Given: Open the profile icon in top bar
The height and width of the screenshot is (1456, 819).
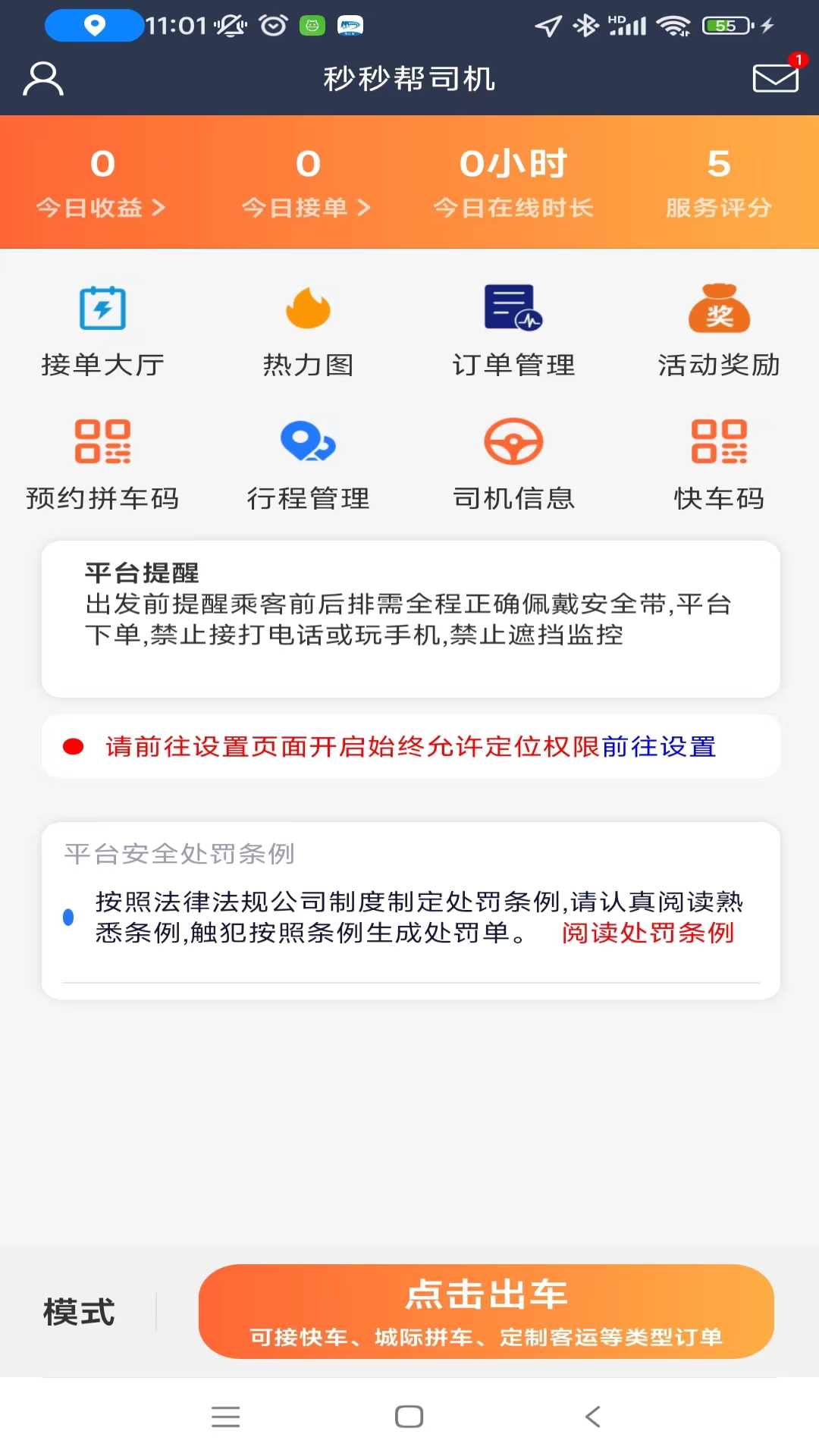Looking at the screenshot, I should coord(42,78).
